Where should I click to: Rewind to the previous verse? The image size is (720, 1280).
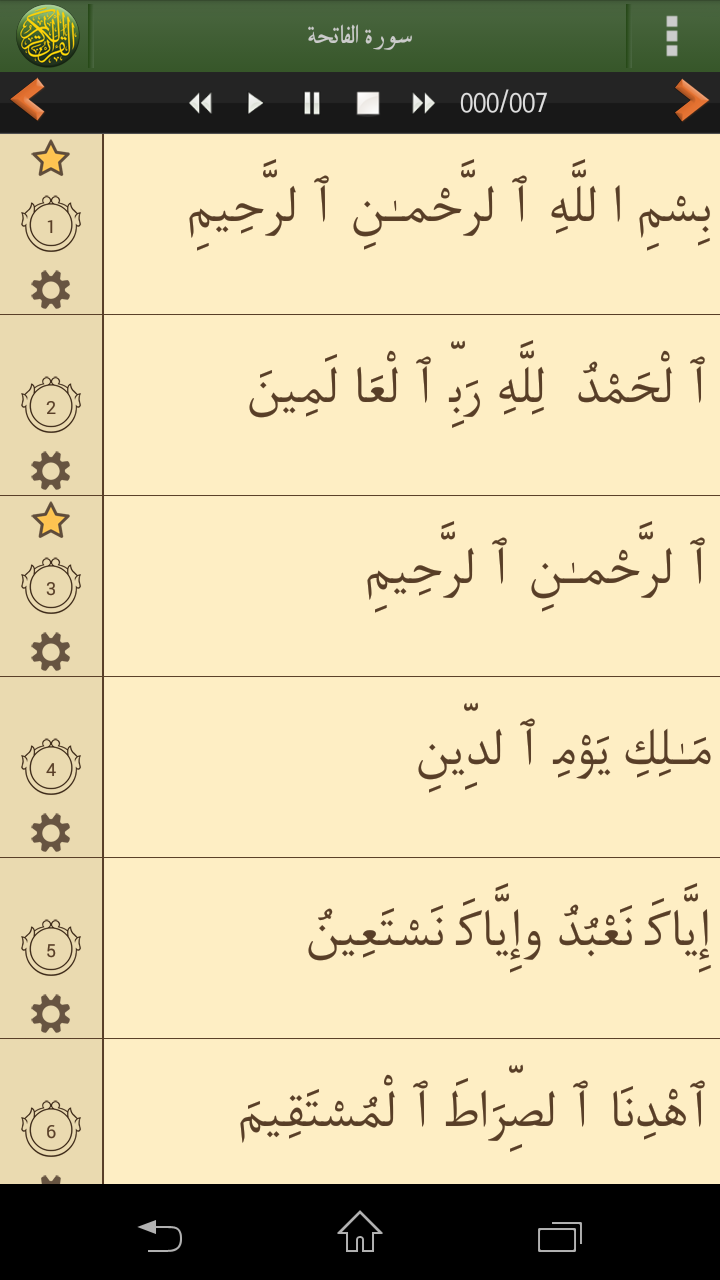click(x=200, y=103)
